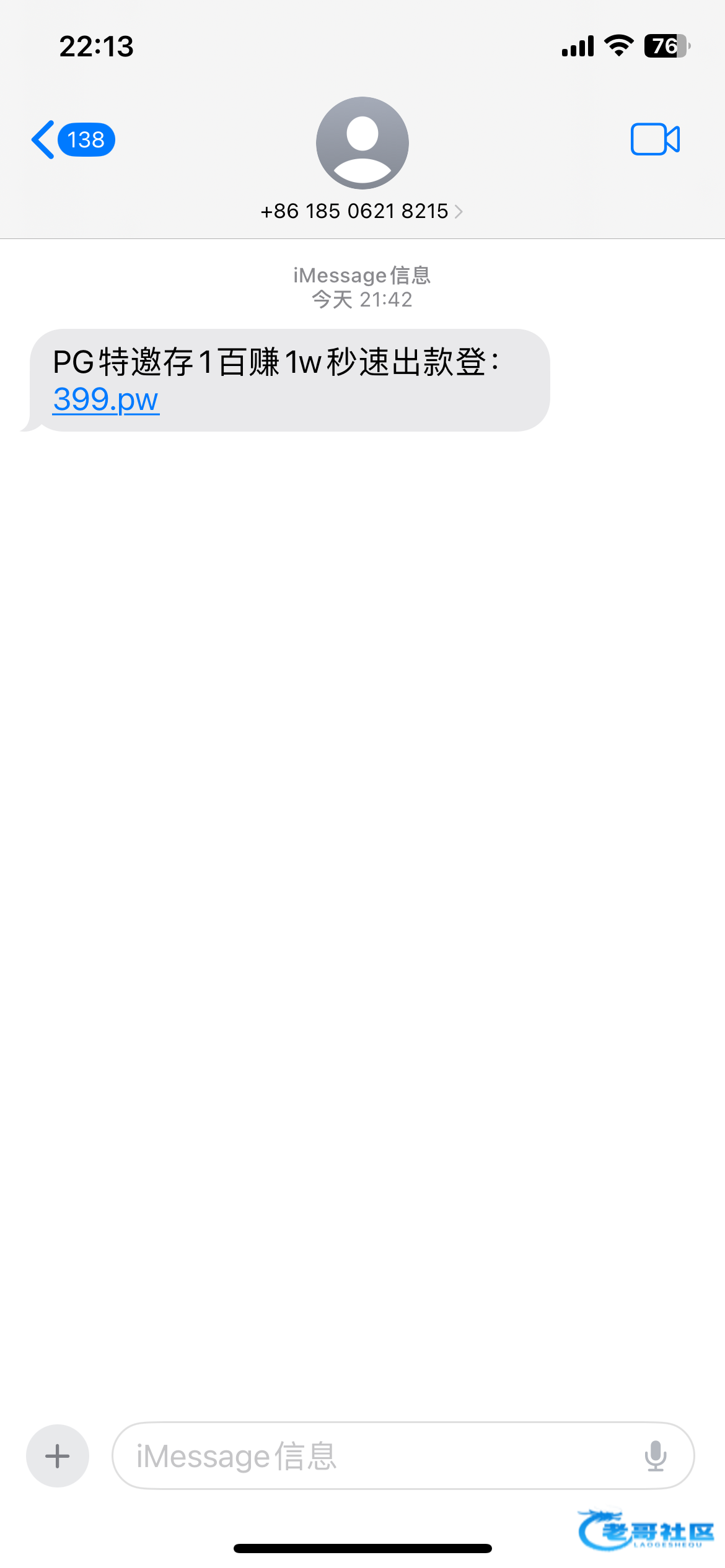Open the plus attachments menu
Viewport: 725px width, 1568px height.
58,1456
